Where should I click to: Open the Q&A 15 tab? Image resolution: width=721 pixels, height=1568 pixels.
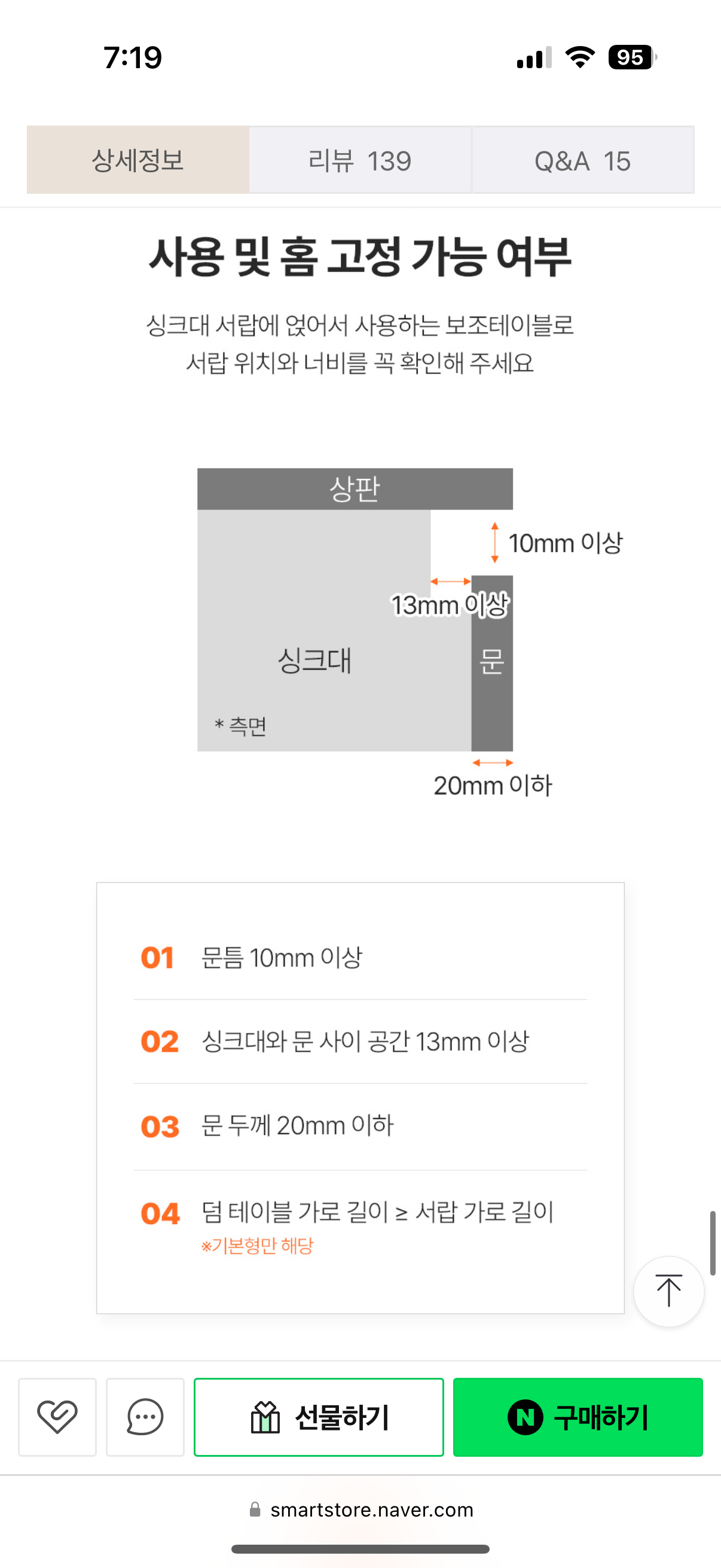click(582, 160)
